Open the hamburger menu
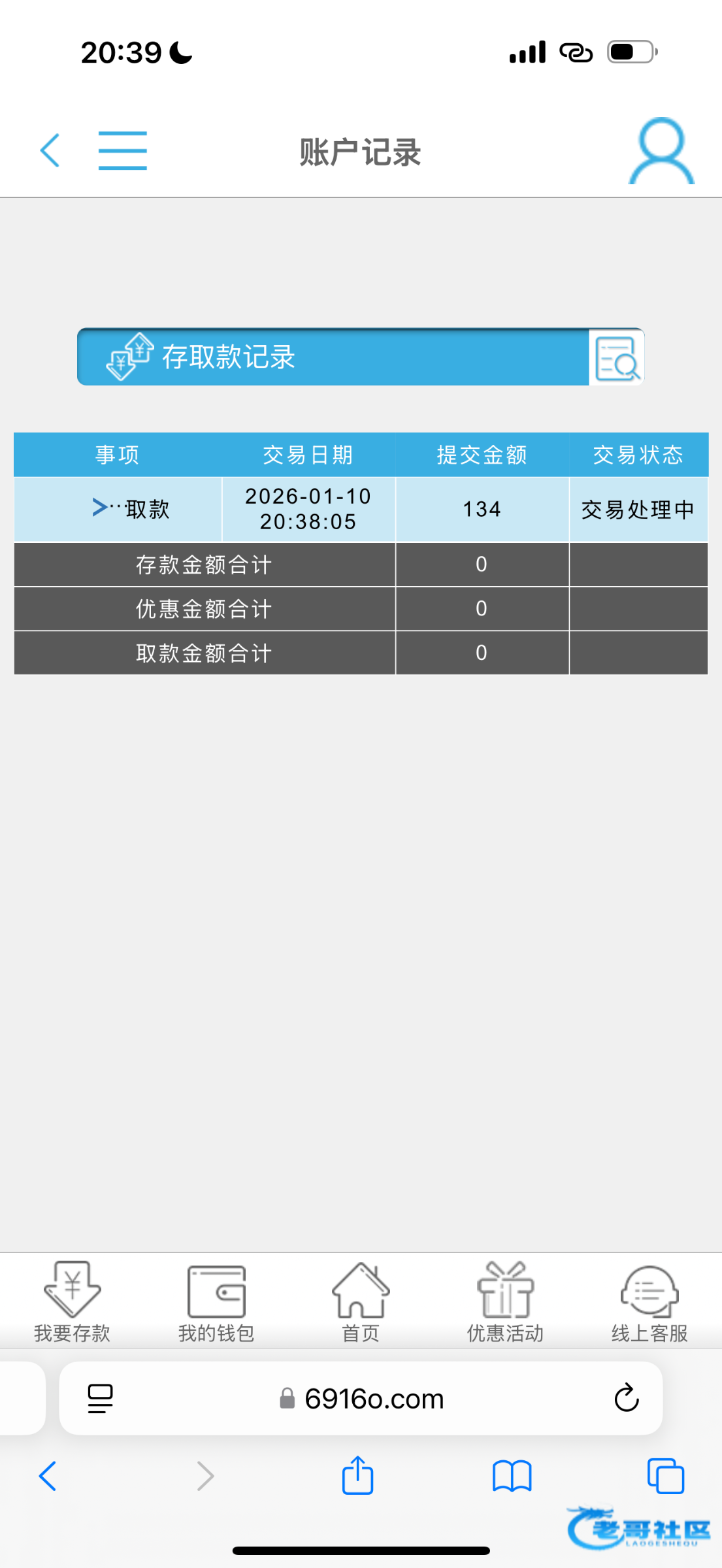722x1568 pixels. [122, 151]
